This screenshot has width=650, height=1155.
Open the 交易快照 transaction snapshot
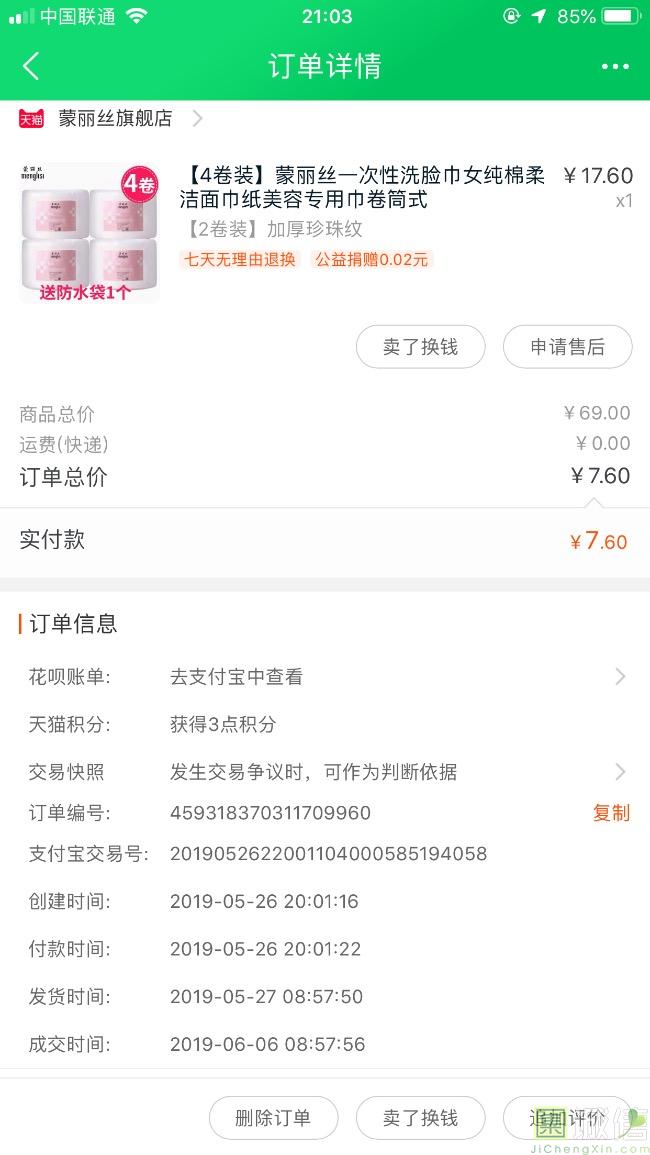tap(325, 772)
